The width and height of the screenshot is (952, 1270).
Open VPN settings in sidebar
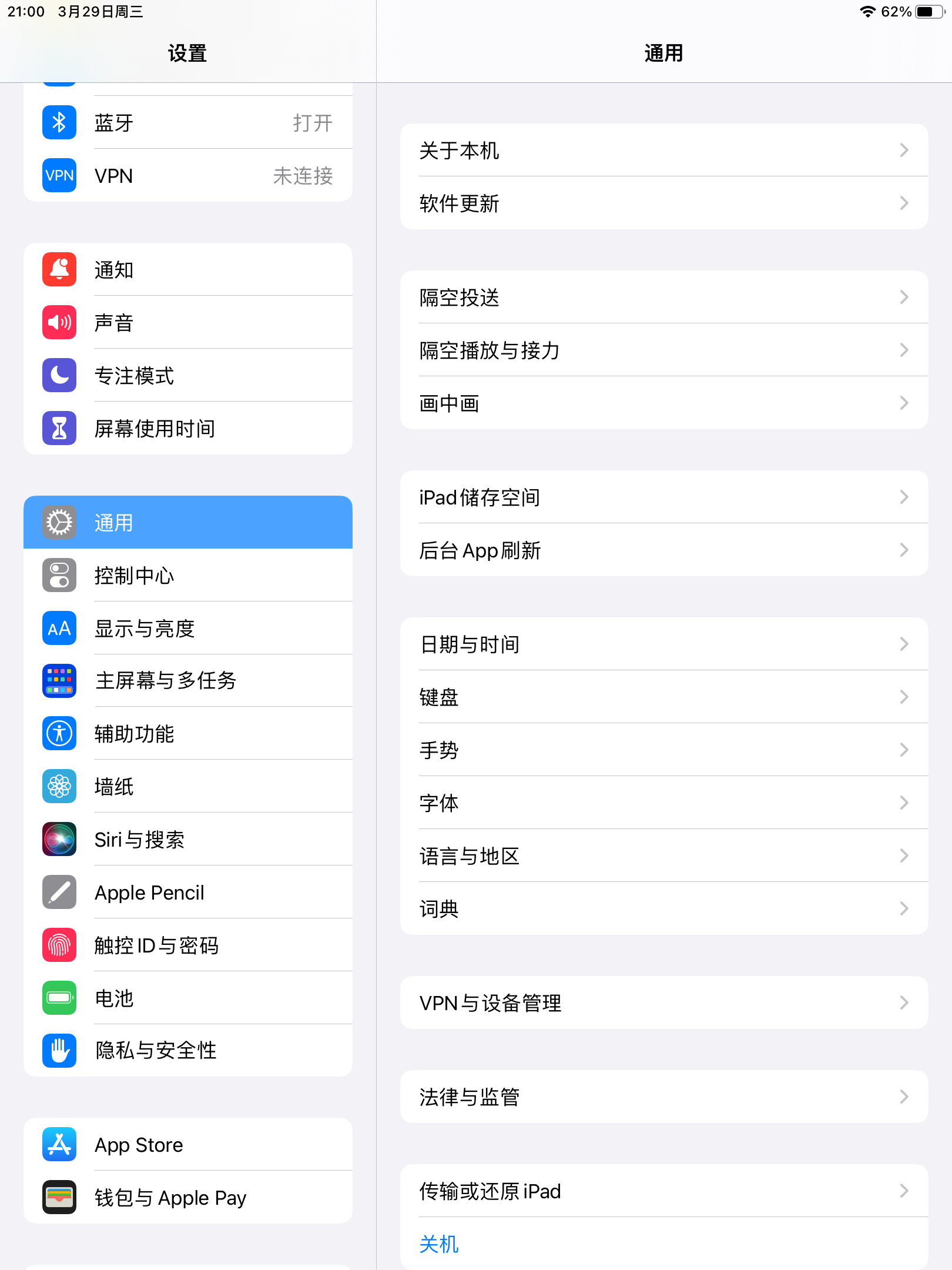[x=188, y=175]
